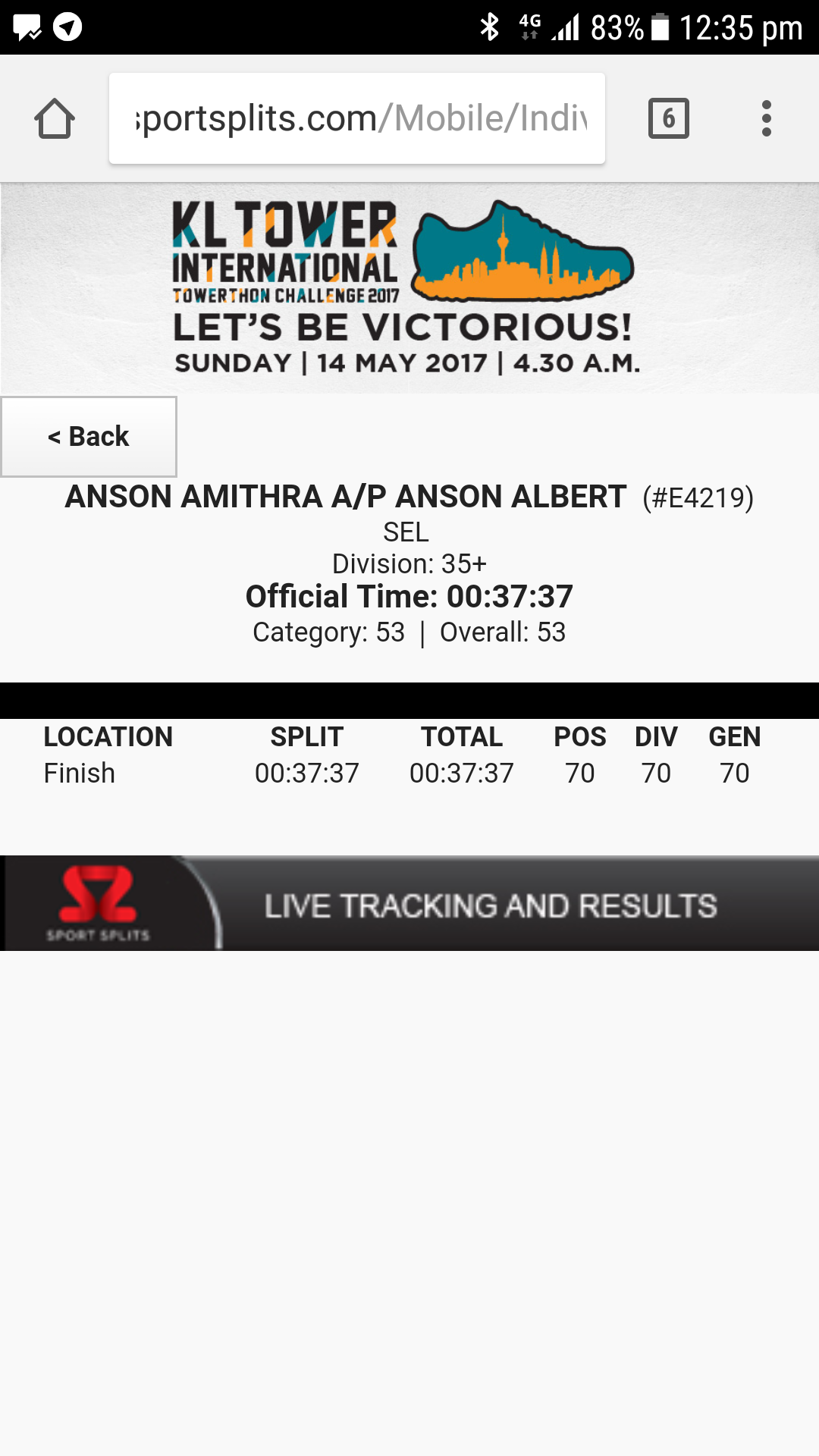Screen dimensions: 819x1456
Task: Open the browser overflow menu
Action: click(767, 118)
